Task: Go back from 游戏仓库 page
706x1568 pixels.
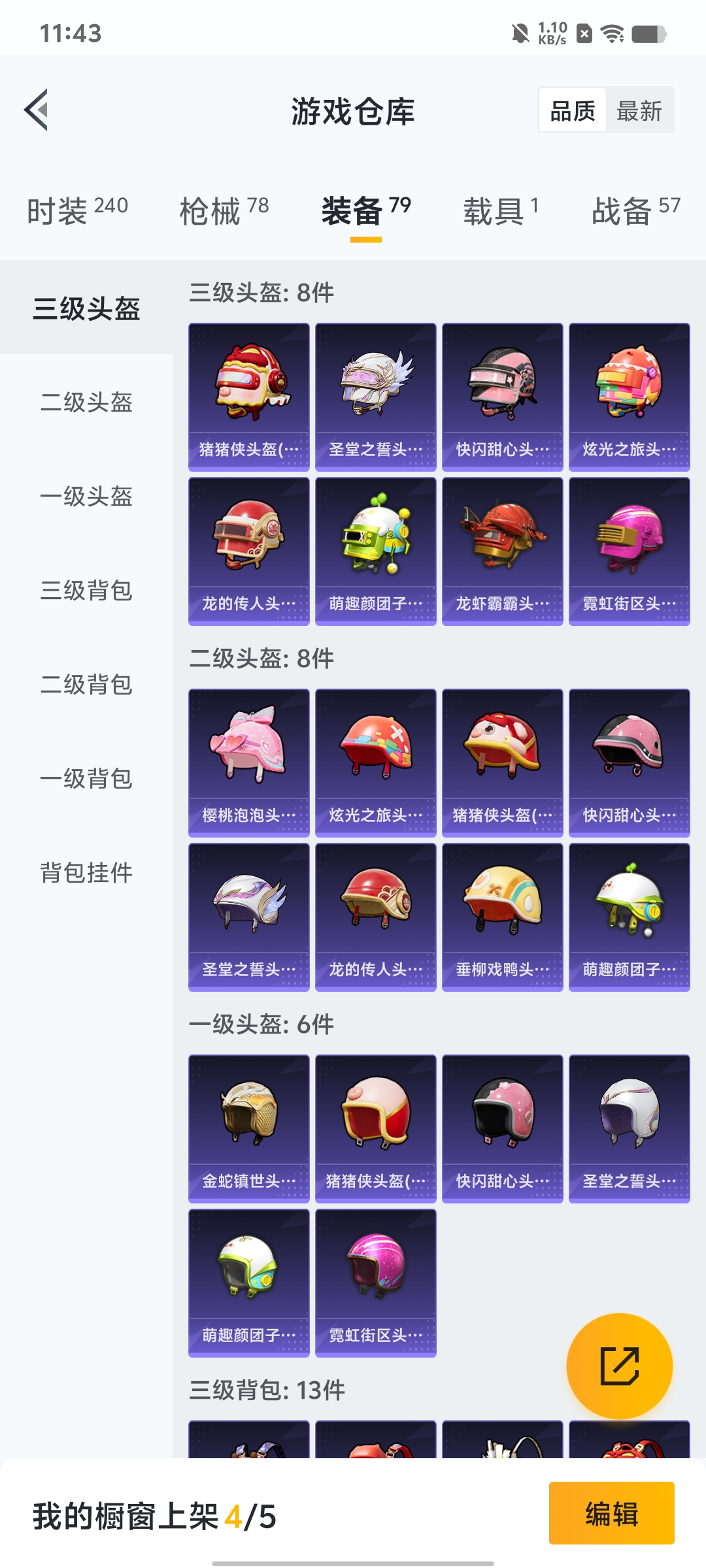Action: [x=37, y=110]
